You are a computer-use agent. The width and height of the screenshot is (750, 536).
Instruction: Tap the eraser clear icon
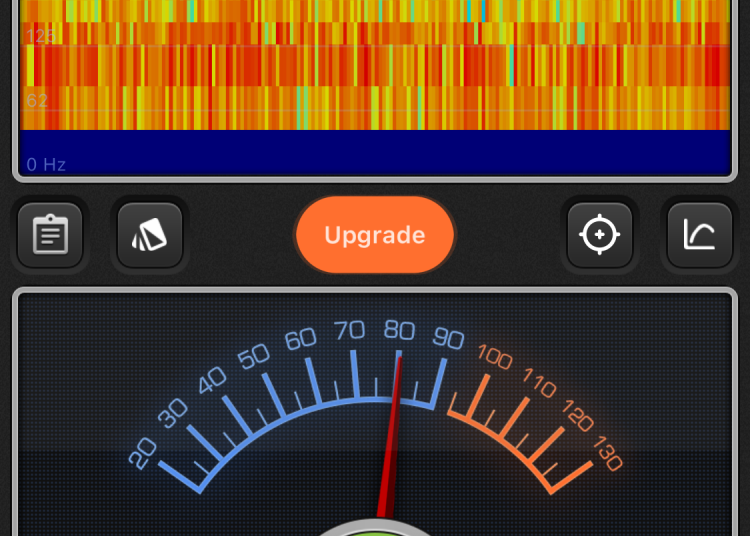(150, 236)
